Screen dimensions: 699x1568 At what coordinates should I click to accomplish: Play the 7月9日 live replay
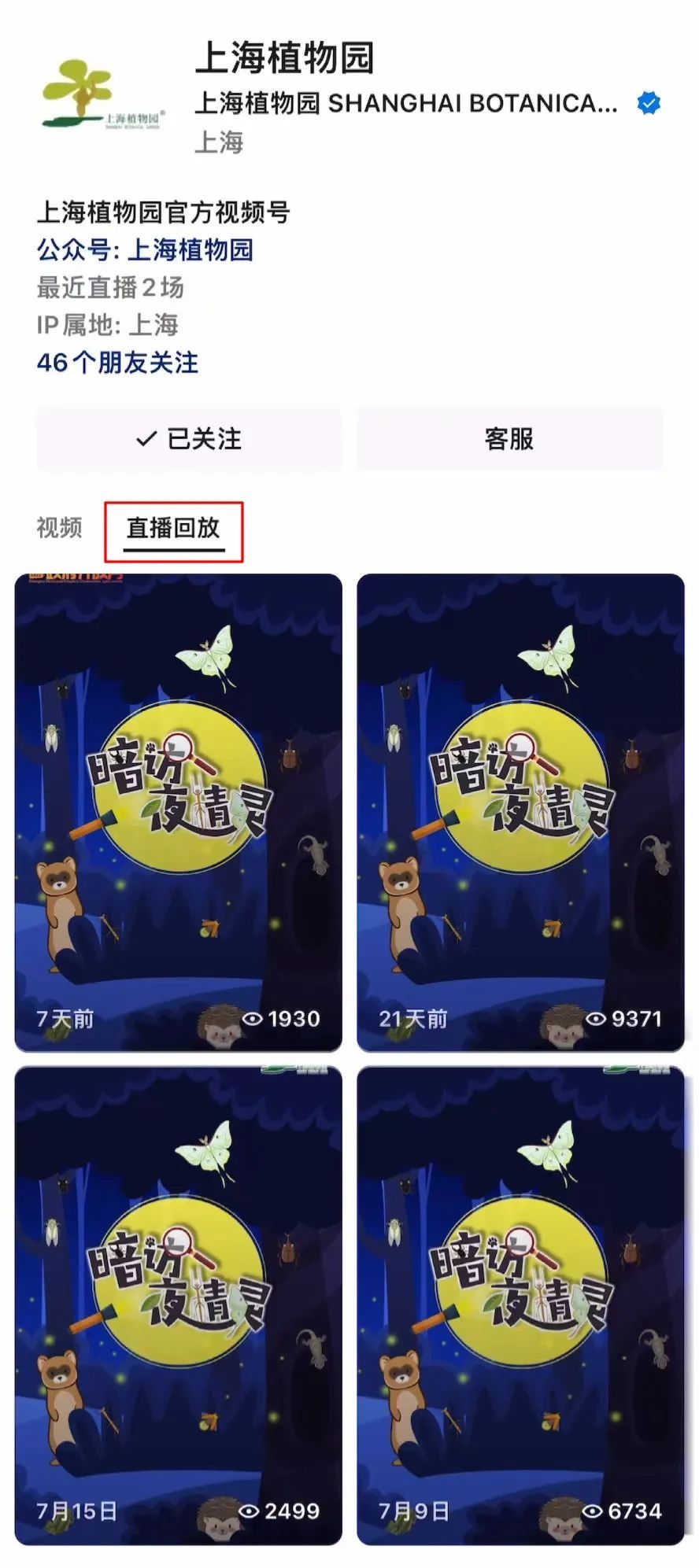click(520, 1305)
